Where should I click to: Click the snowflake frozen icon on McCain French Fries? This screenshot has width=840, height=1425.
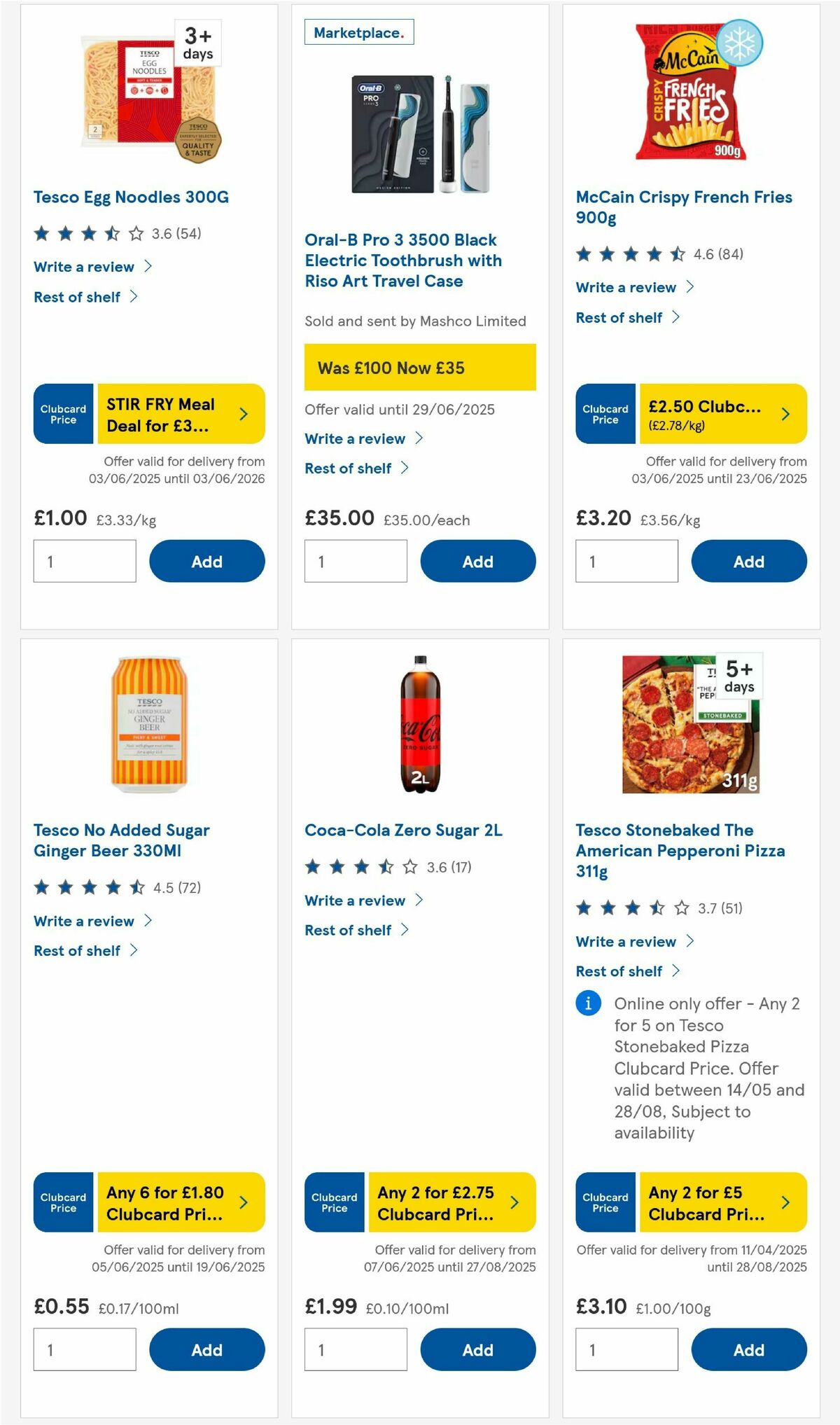pos(740,42)
